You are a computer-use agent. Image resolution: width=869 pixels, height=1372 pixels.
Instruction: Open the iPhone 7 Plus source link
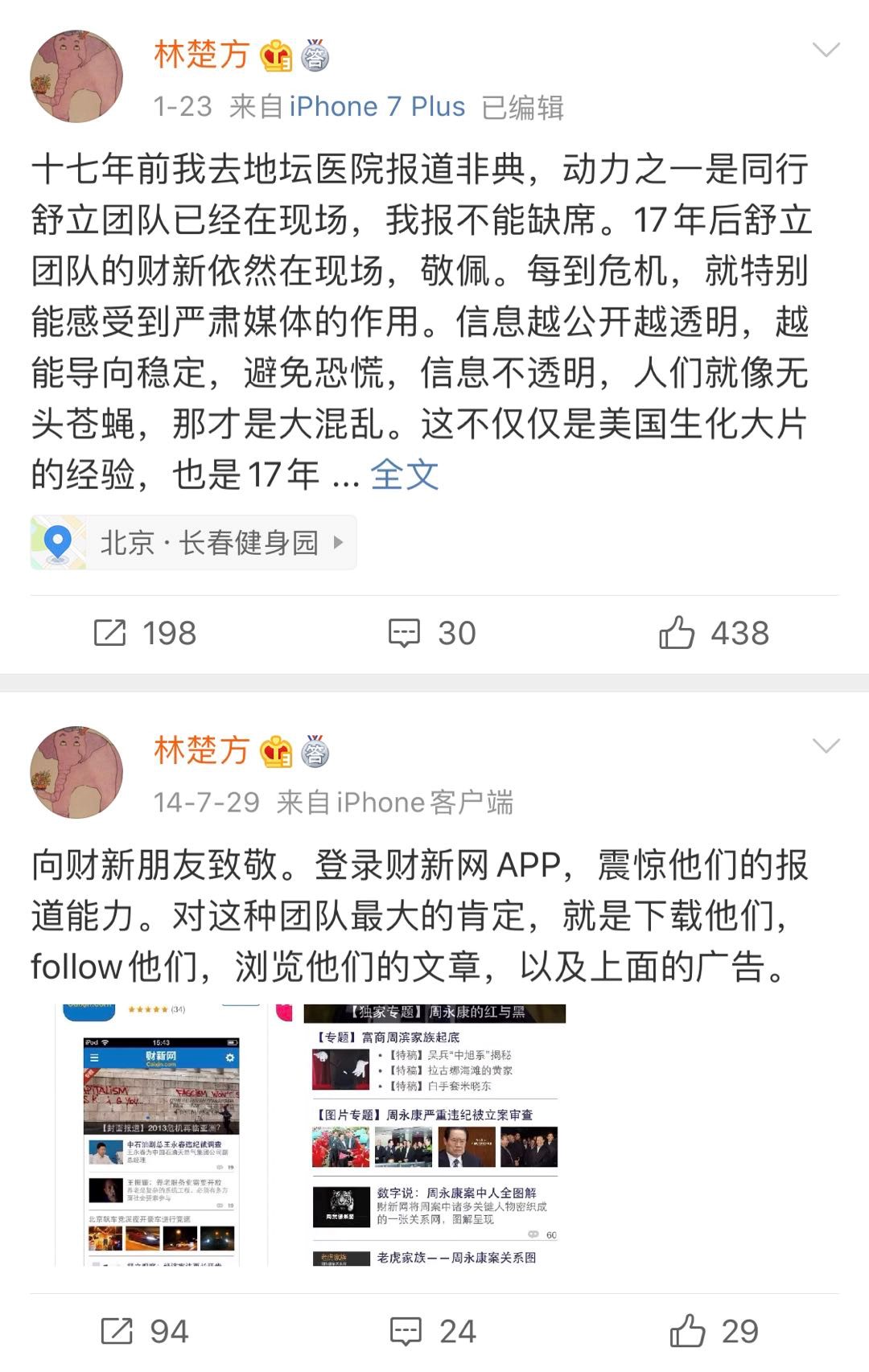click(x=377, y=107)
